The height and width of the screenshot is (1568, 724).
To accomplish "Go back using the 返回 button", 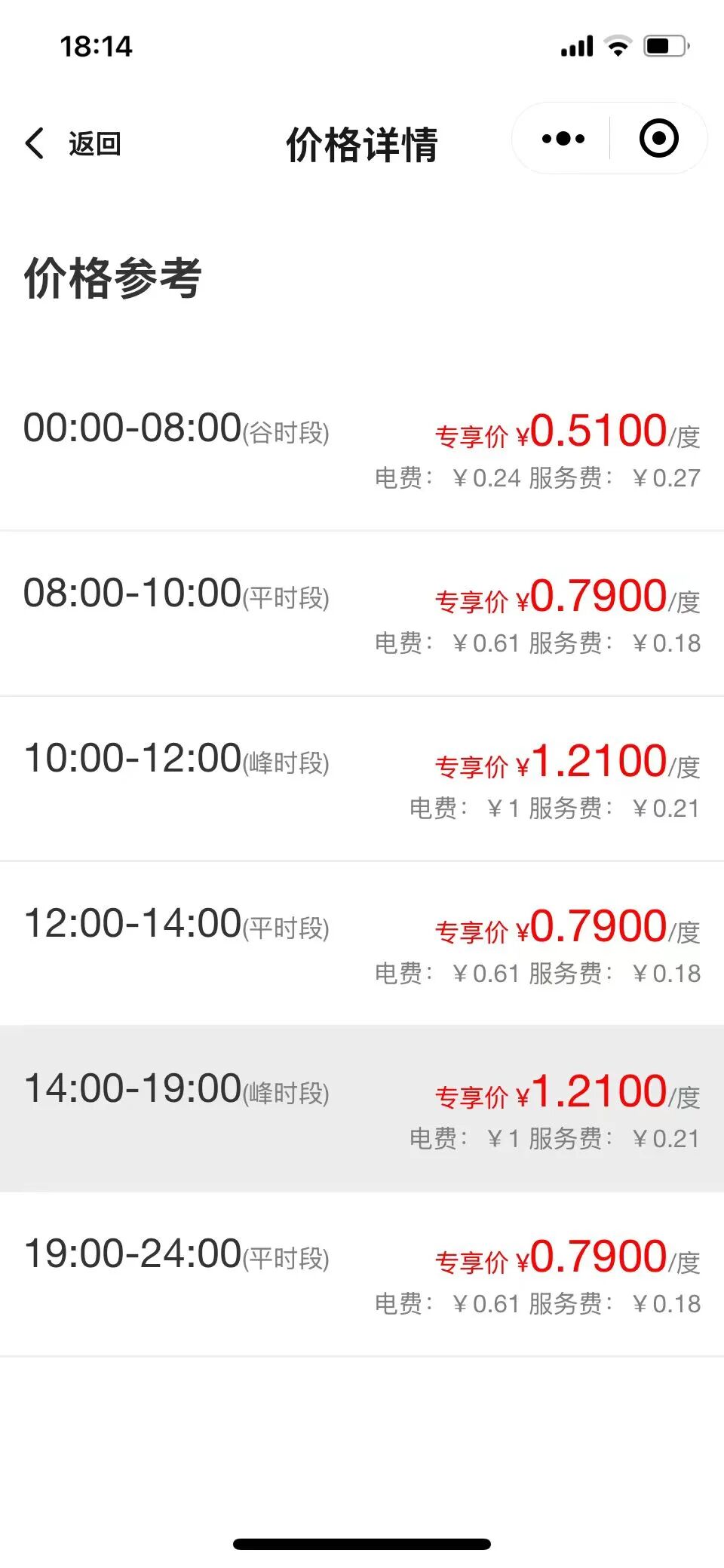I will coord(74,143).
